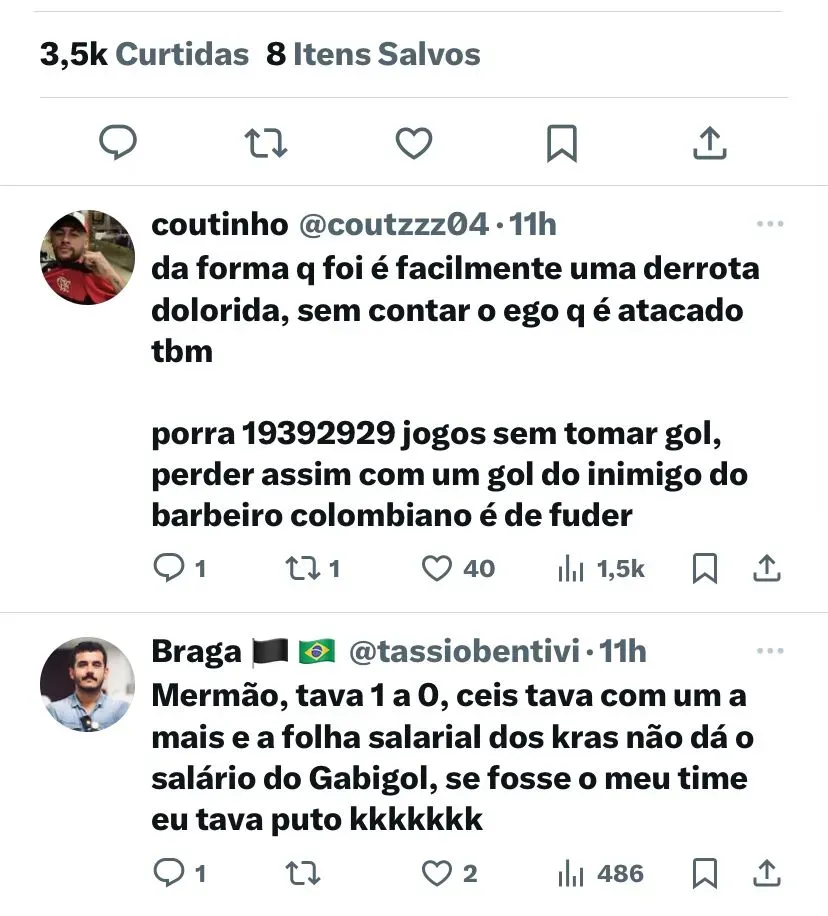View analytics of coutinho's comment
The width and height of the screenshot is (828, 916).
(570, 569)
